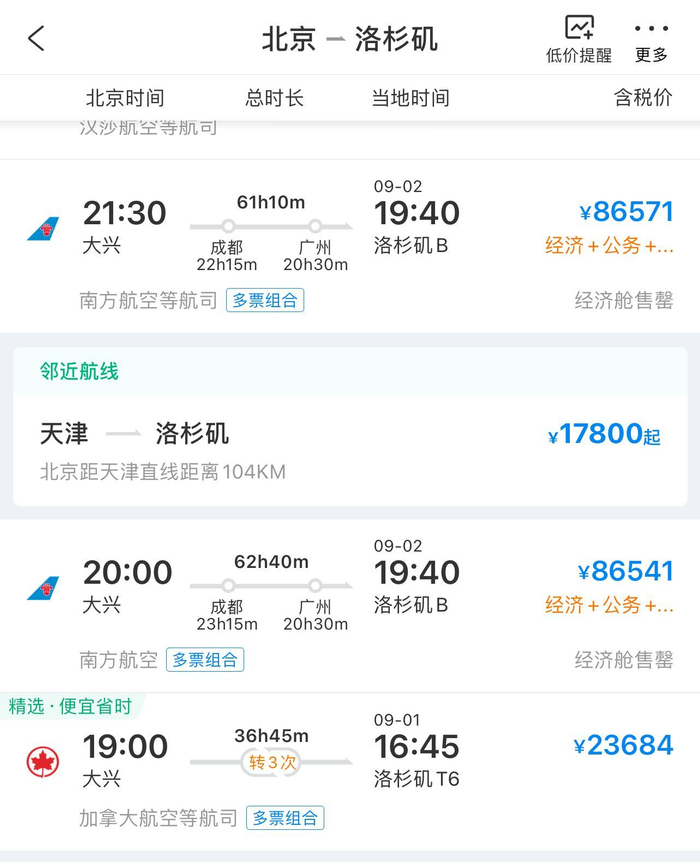Open the 低价提醒 low price alert
Image resolution: width=700 pixels, height=862 pixels.
[578, 40]
